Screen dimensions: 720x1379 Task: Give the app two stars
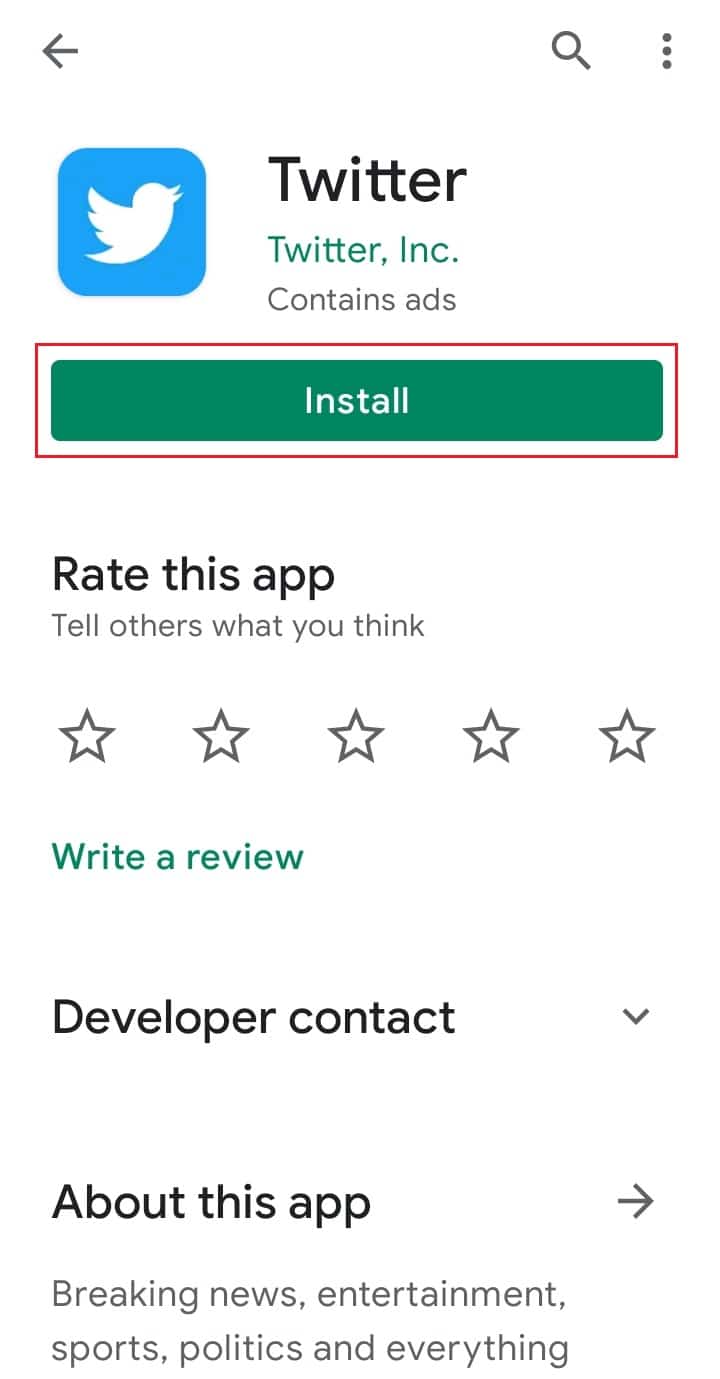[221, 738]
